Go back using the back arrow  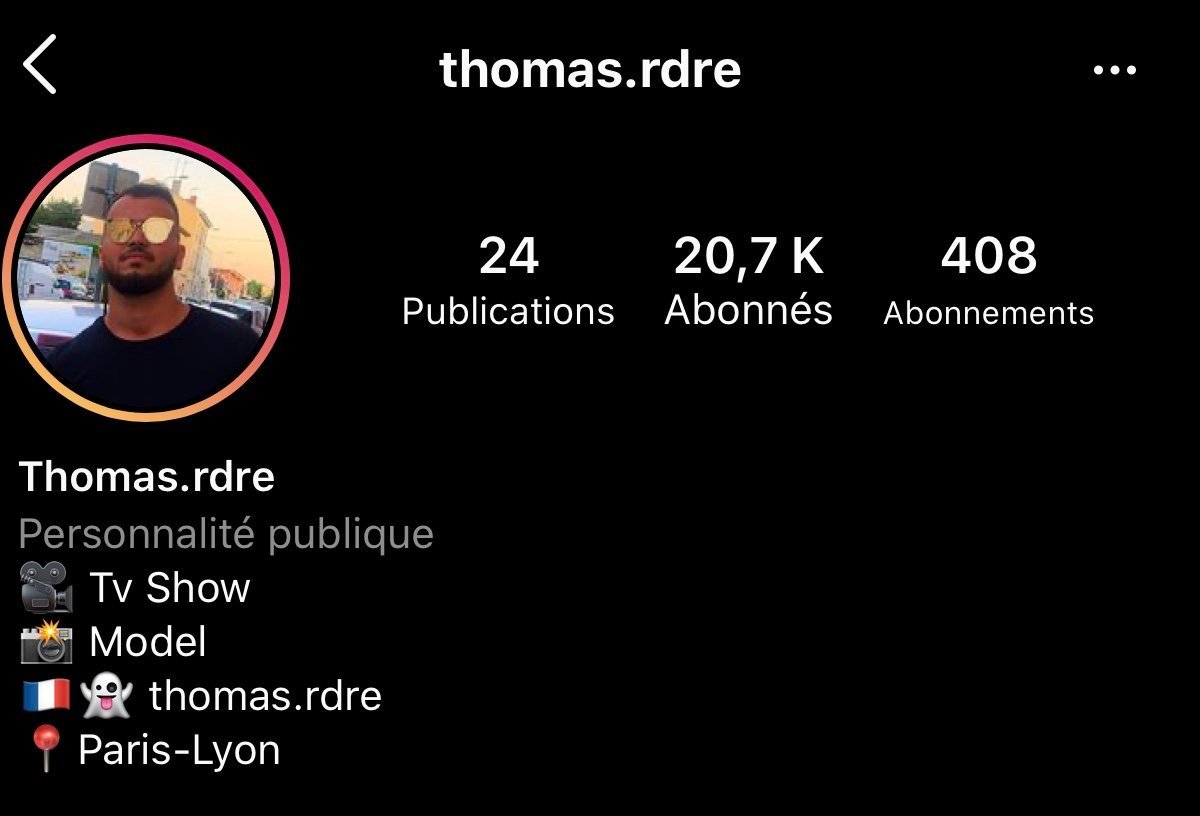pos(40,66)
